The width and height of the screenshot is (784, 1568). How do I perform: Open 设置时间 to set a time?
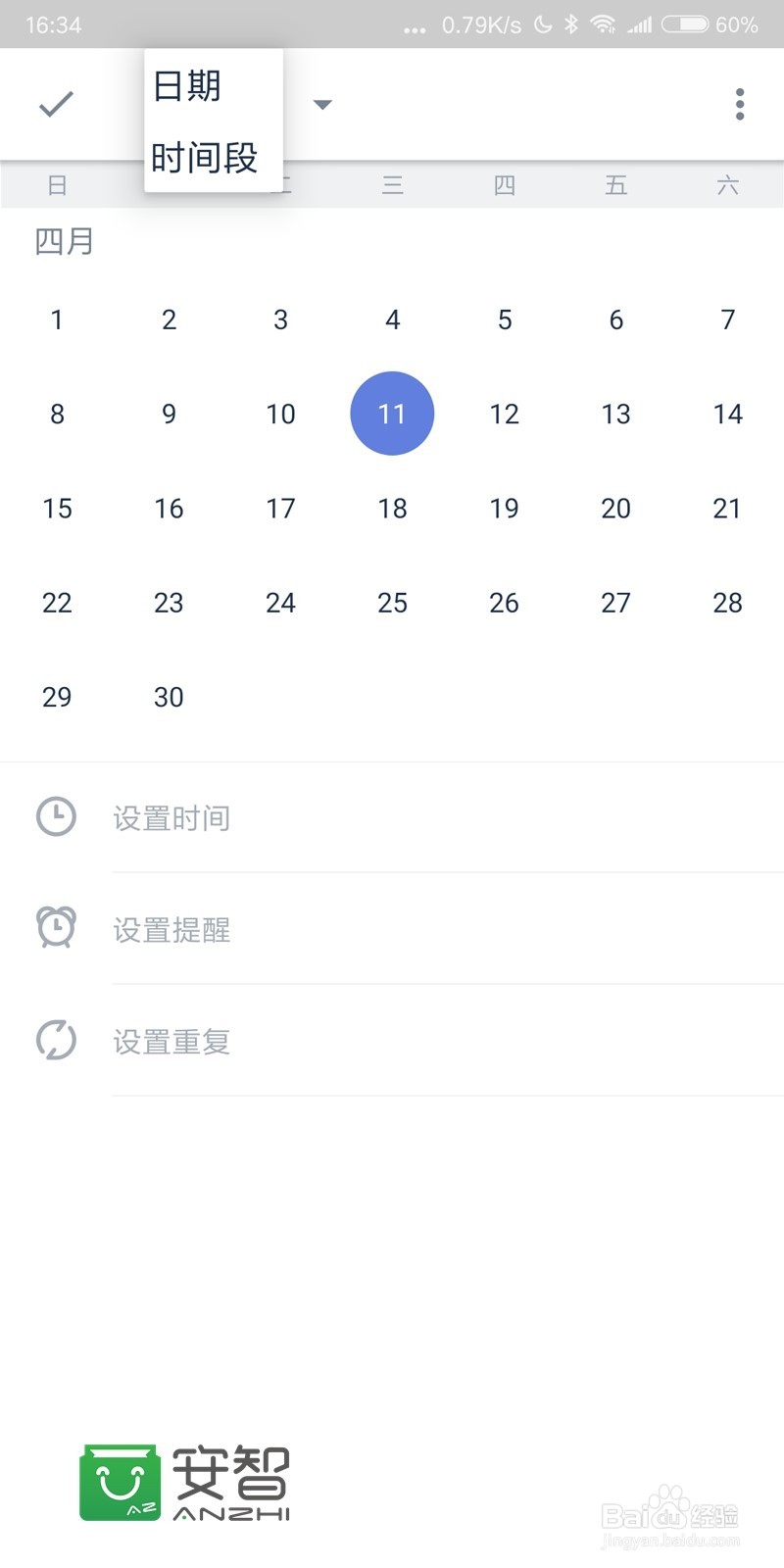click(392, 817)
